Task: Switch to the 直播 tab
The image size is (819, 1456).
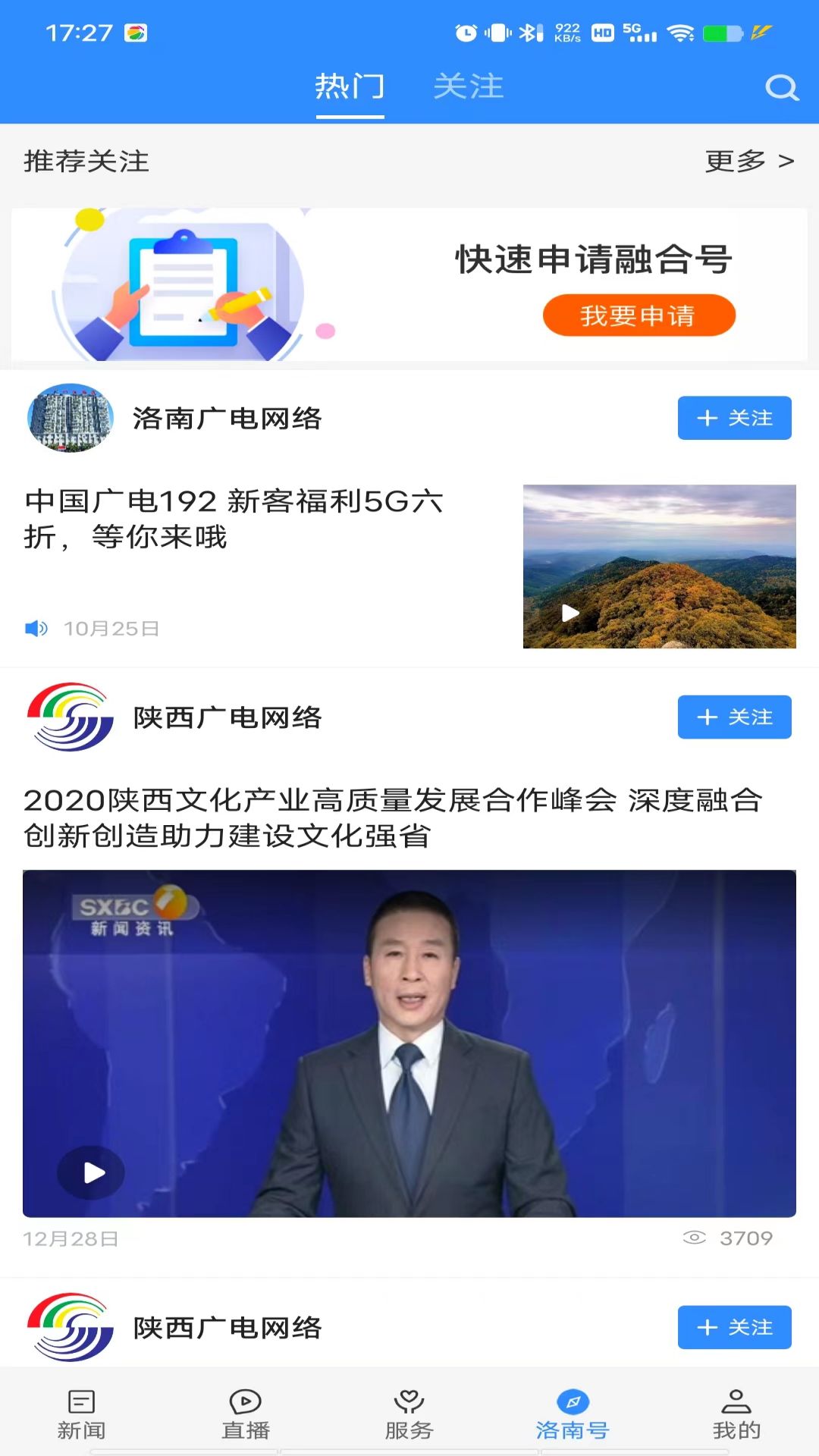Action: tap(246, 1414)
